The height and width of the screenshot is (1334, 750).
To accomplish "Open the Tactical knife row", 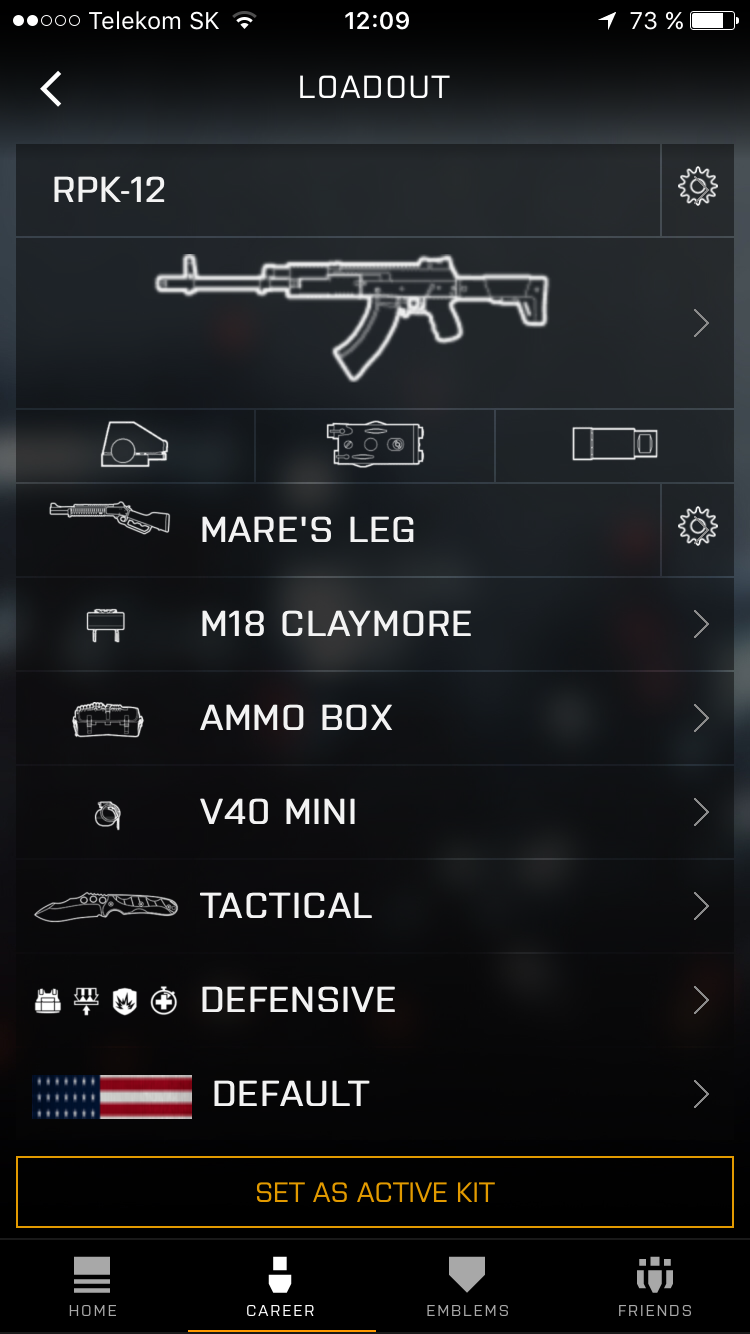I will 375,906.
